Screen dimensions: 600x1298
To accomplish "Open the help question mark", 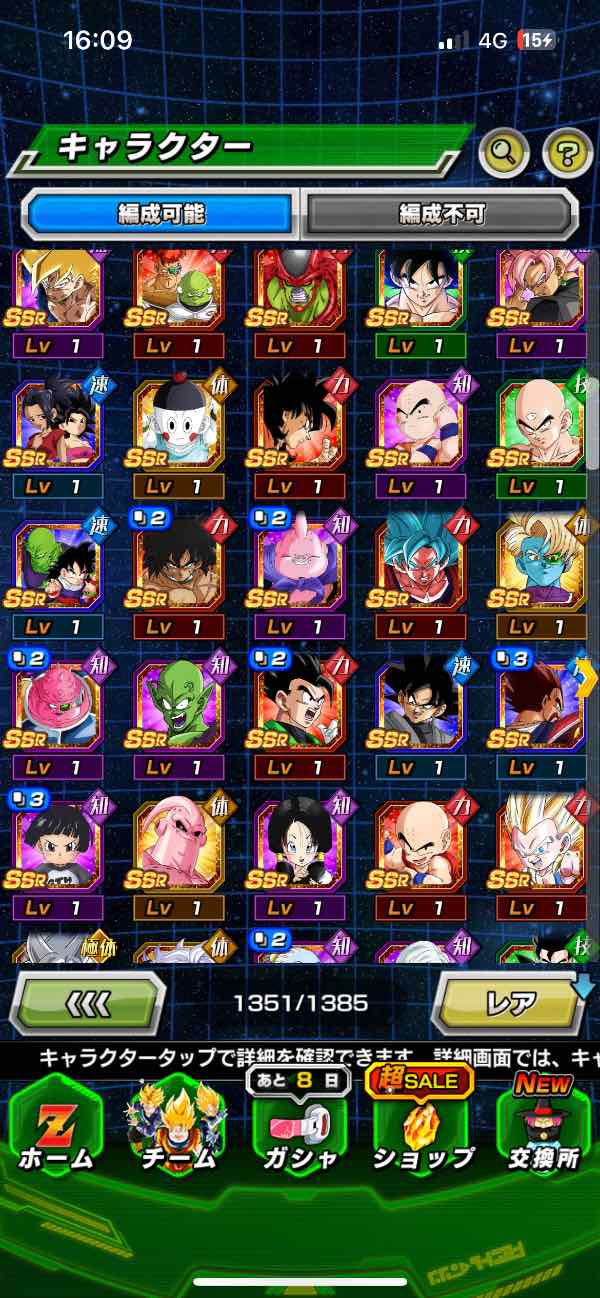I will pos(567,153).
